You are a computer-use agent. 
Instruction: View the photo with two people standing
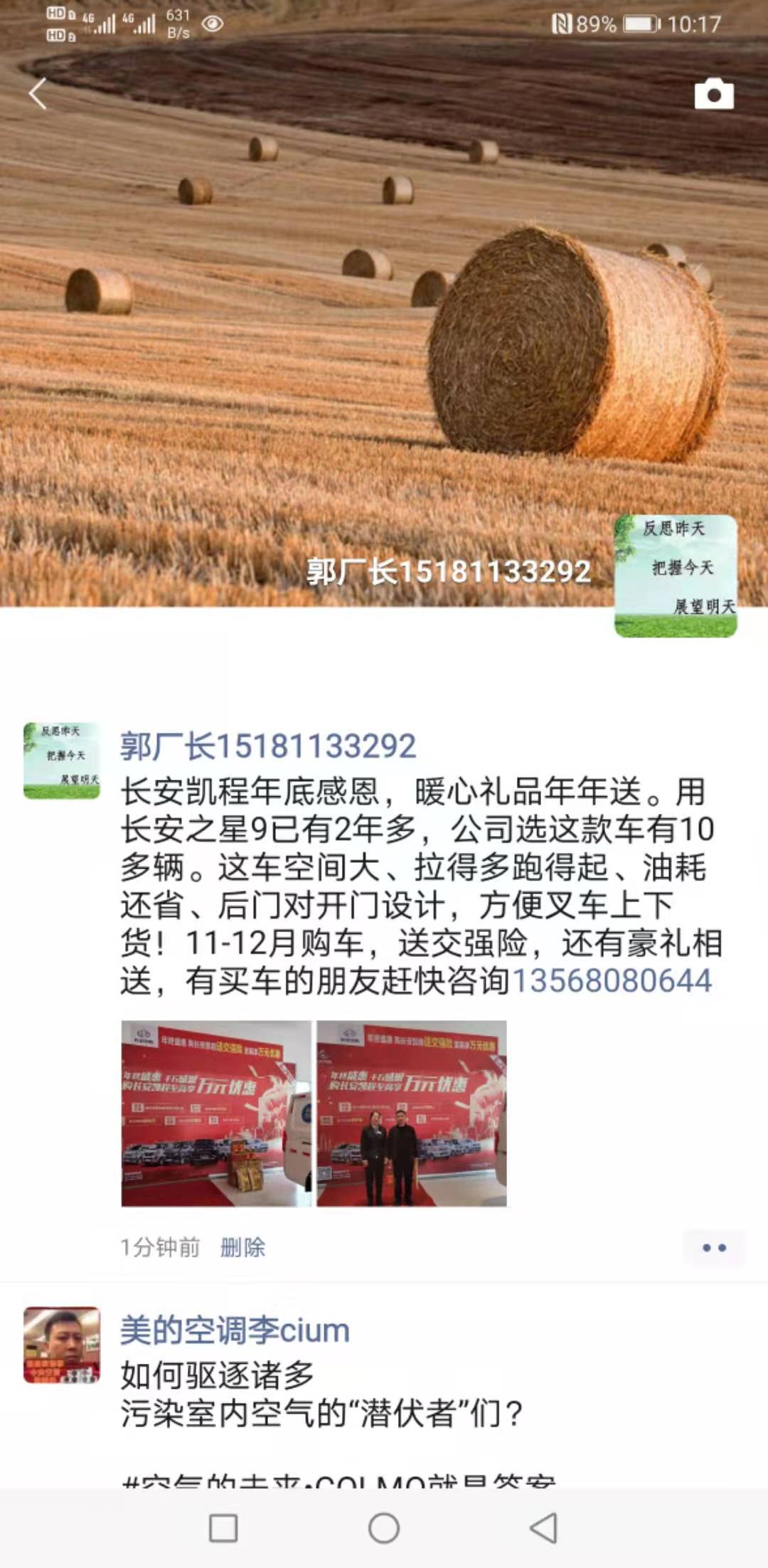tap(412, 1113)
